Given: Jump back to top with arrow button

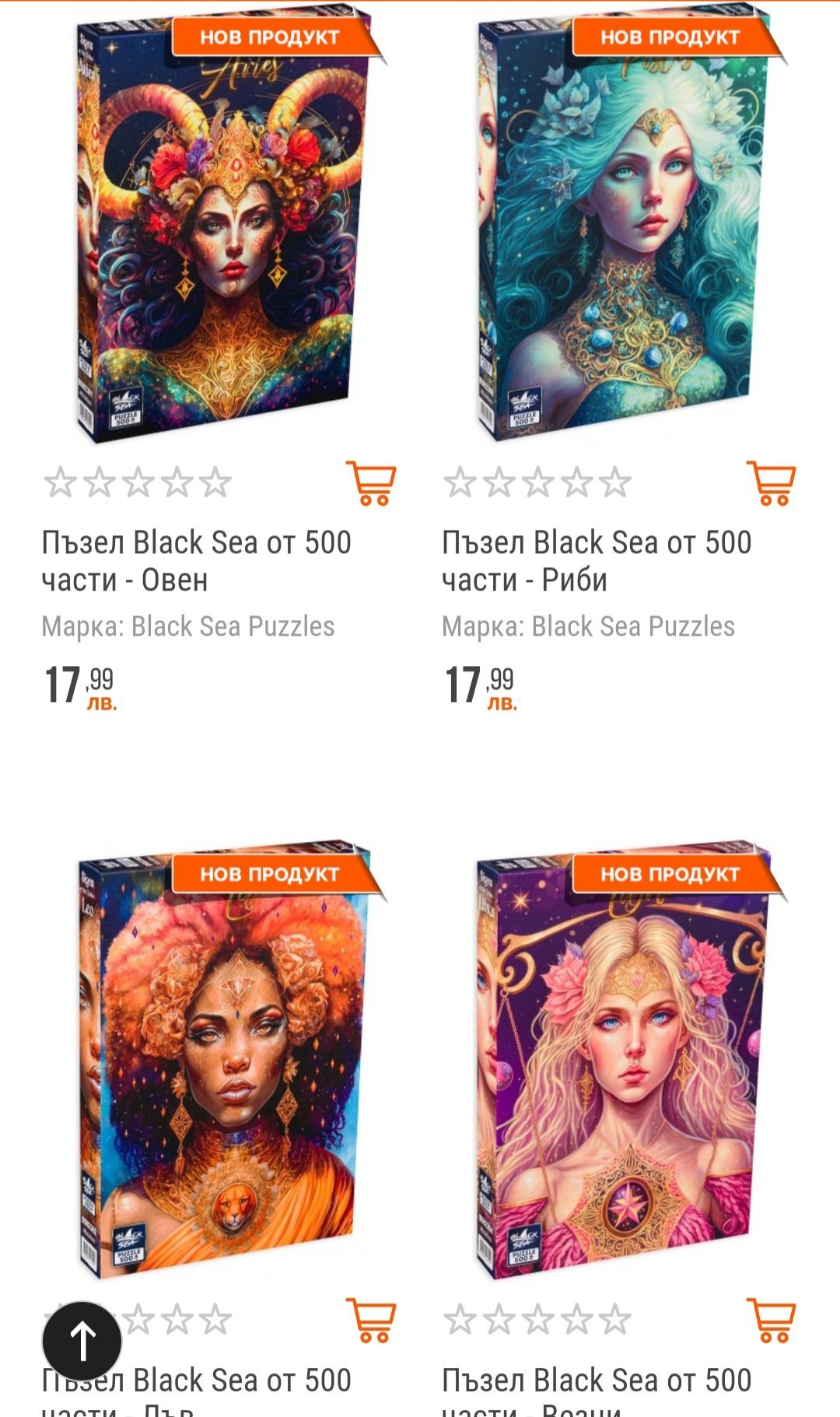Looking at the screenshot, I should 82,1340.
